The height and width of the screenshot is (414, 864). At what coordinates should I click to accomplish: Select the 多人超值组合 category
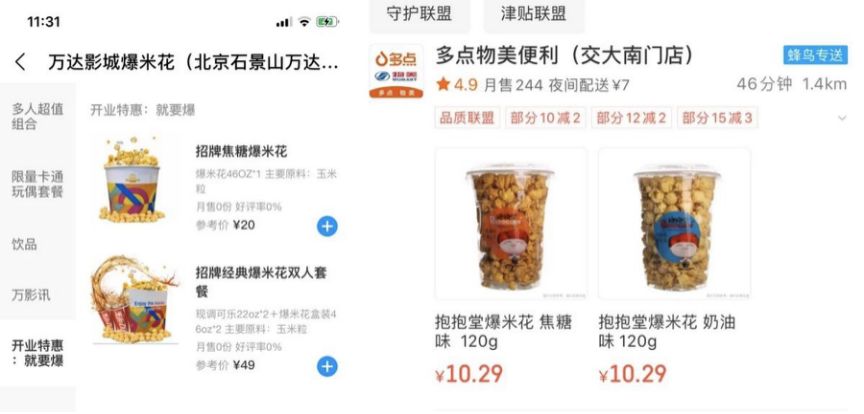[37, 116]
